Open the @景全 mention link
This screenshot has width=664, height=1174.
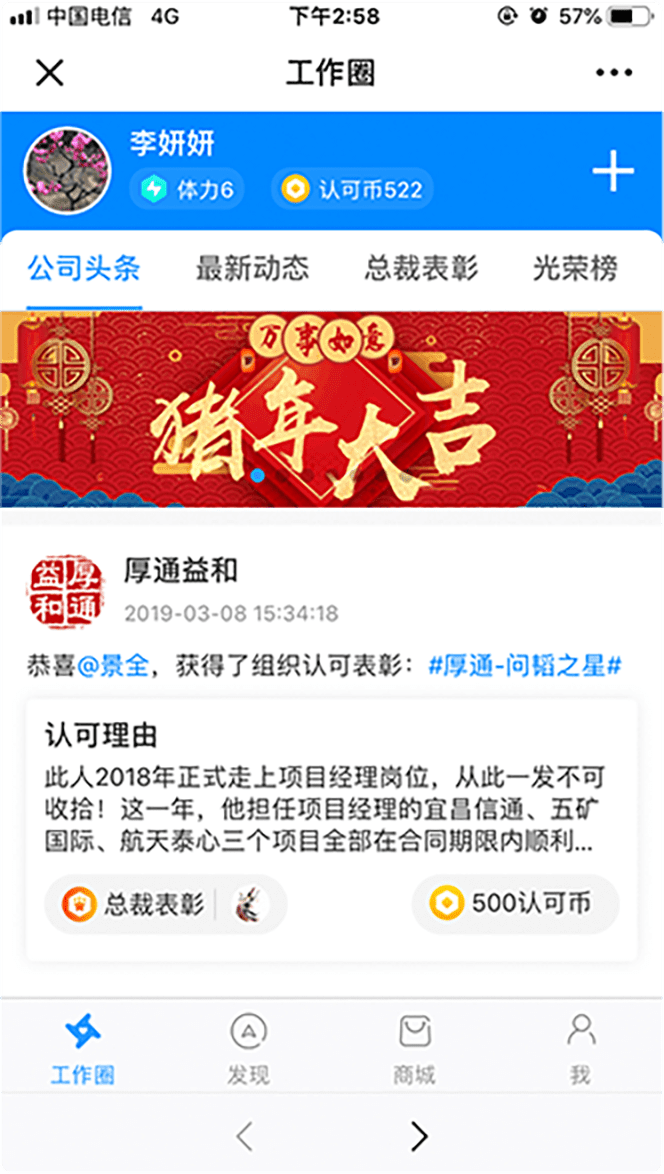coord(114,665)
